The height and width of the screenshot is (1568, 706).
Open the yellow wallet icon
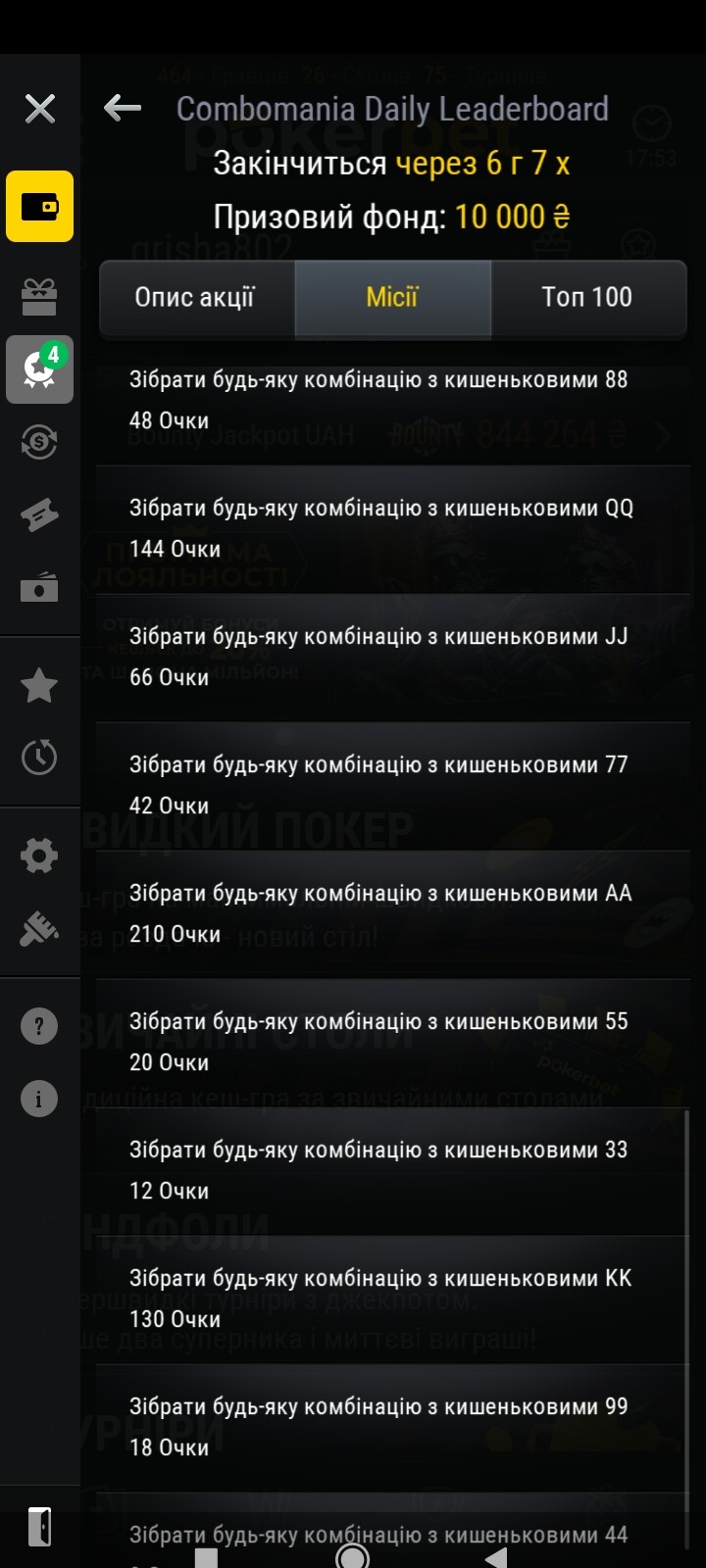click(x=40, y=207)
